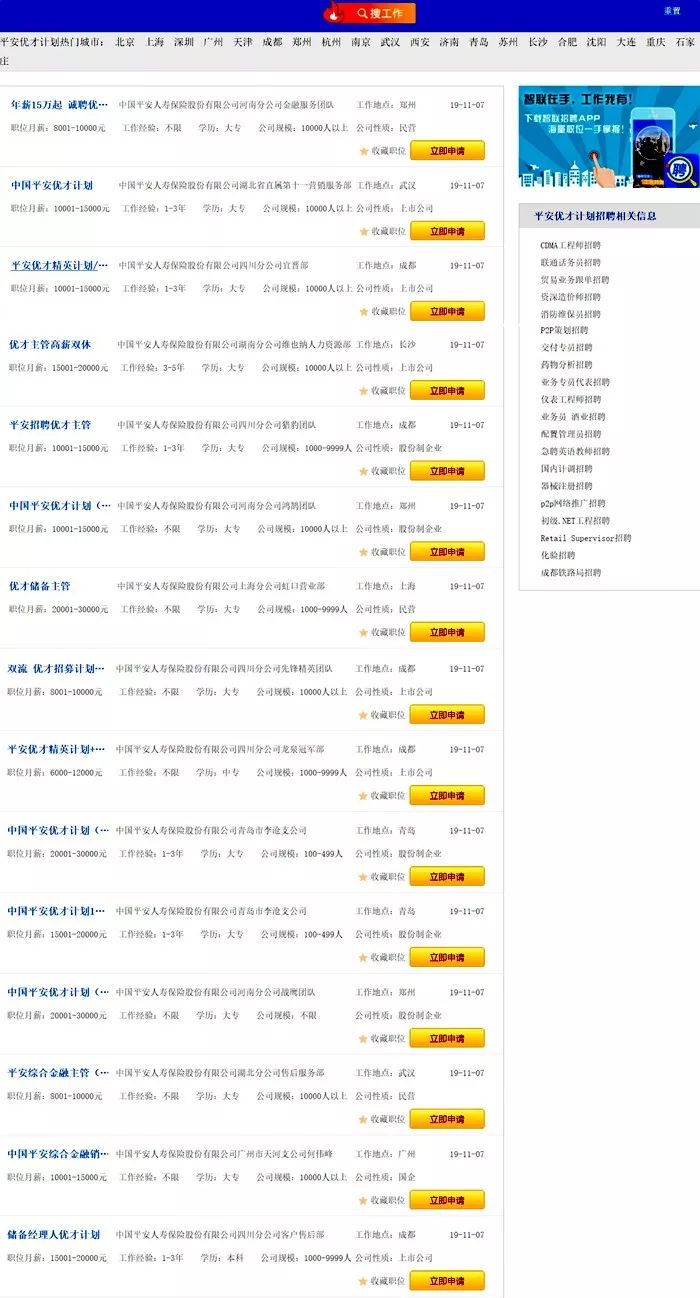Image resolution: width=700 pixels, height=1298 pixels.
Task: Open Retail Supervisor招聘 link
Action: click(586, 538)
